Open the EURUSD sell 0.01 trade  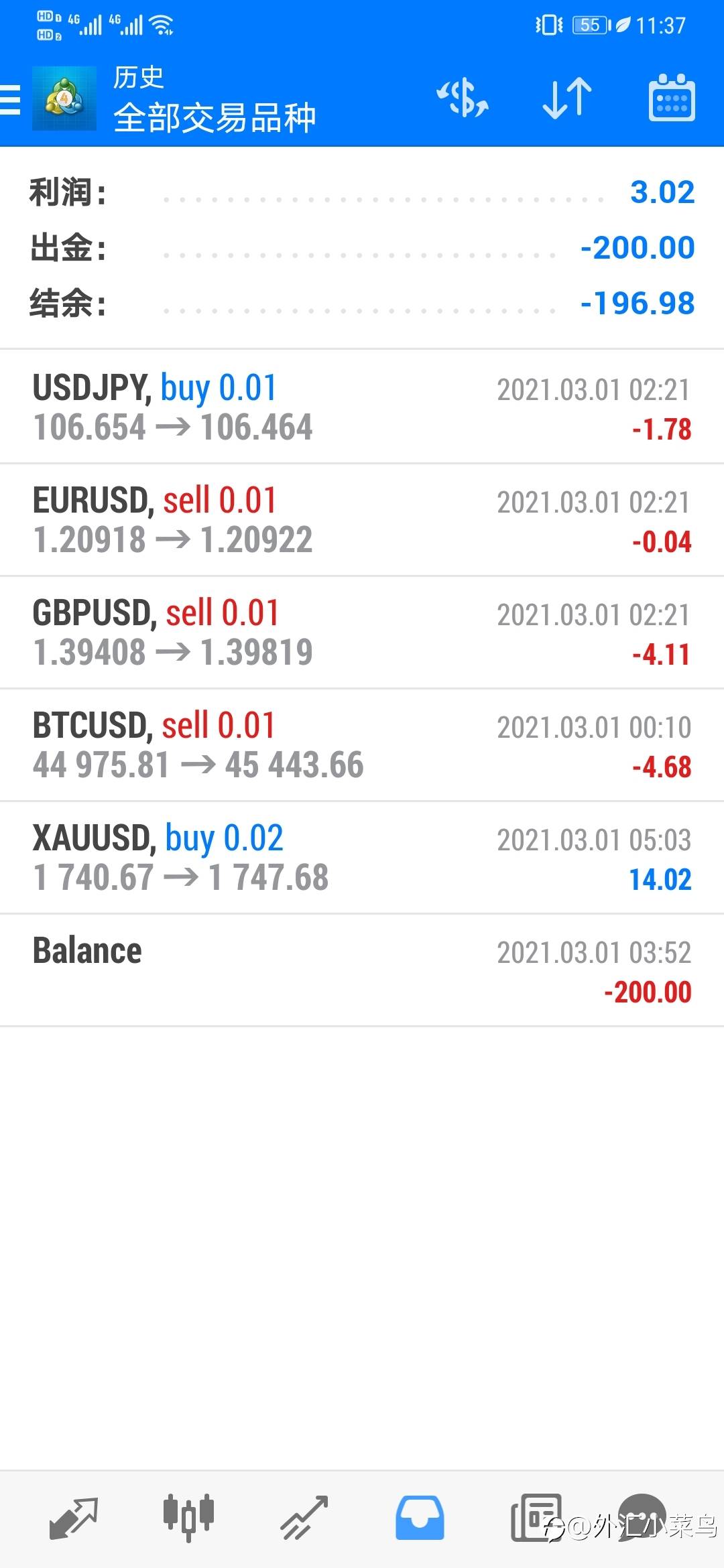362,519
